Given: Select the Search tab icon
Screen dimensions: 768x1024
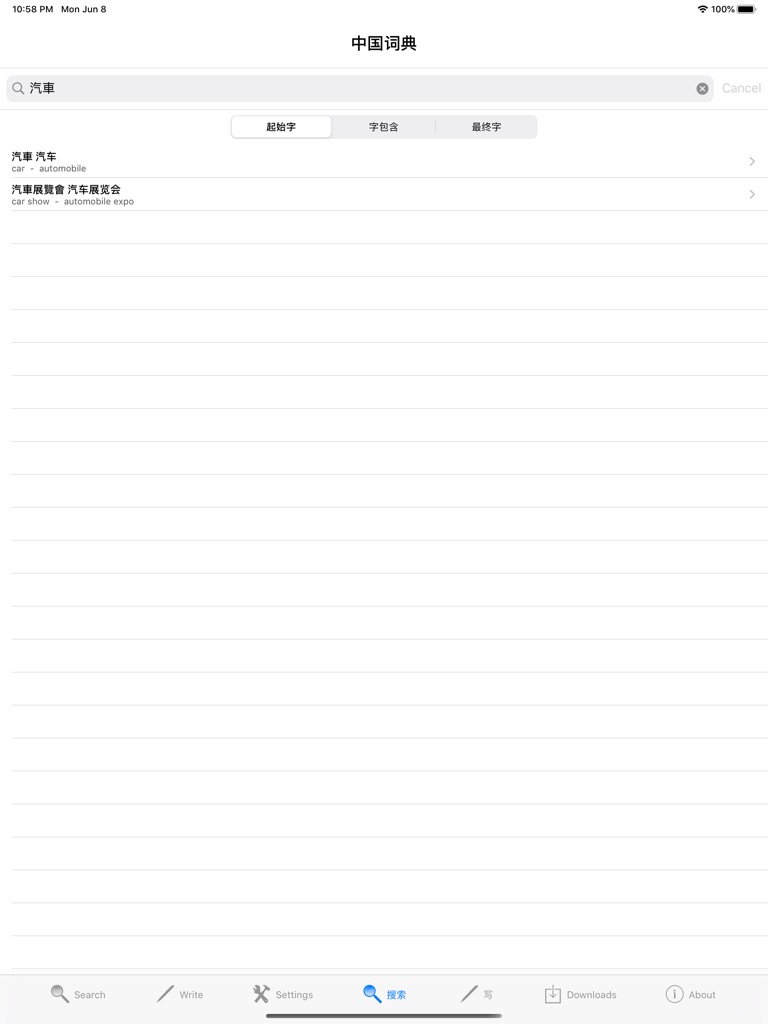Looking at the screenshot, I should (60, 994).
